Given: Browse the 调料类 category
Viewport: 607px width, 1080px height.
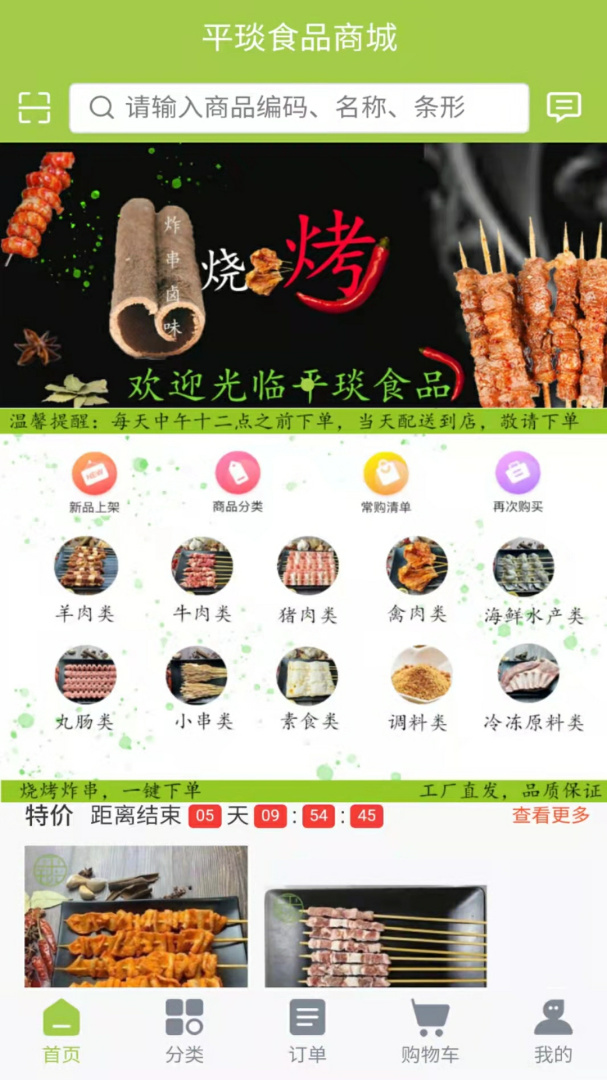Looking at the screenshot, I should (x=420, y=687).
